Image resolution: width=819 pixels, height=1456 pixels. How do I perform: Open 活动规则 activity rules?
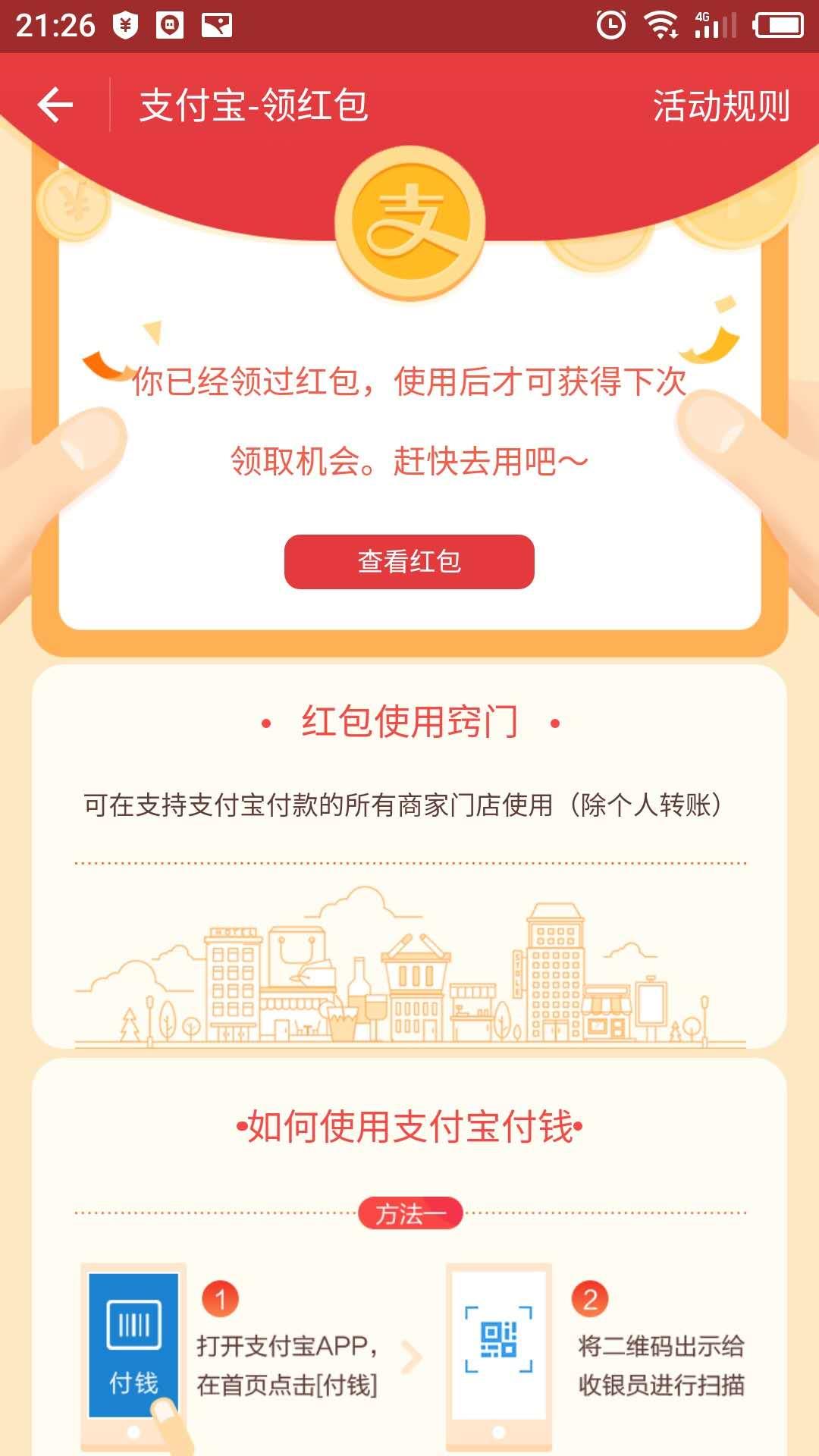721,105
